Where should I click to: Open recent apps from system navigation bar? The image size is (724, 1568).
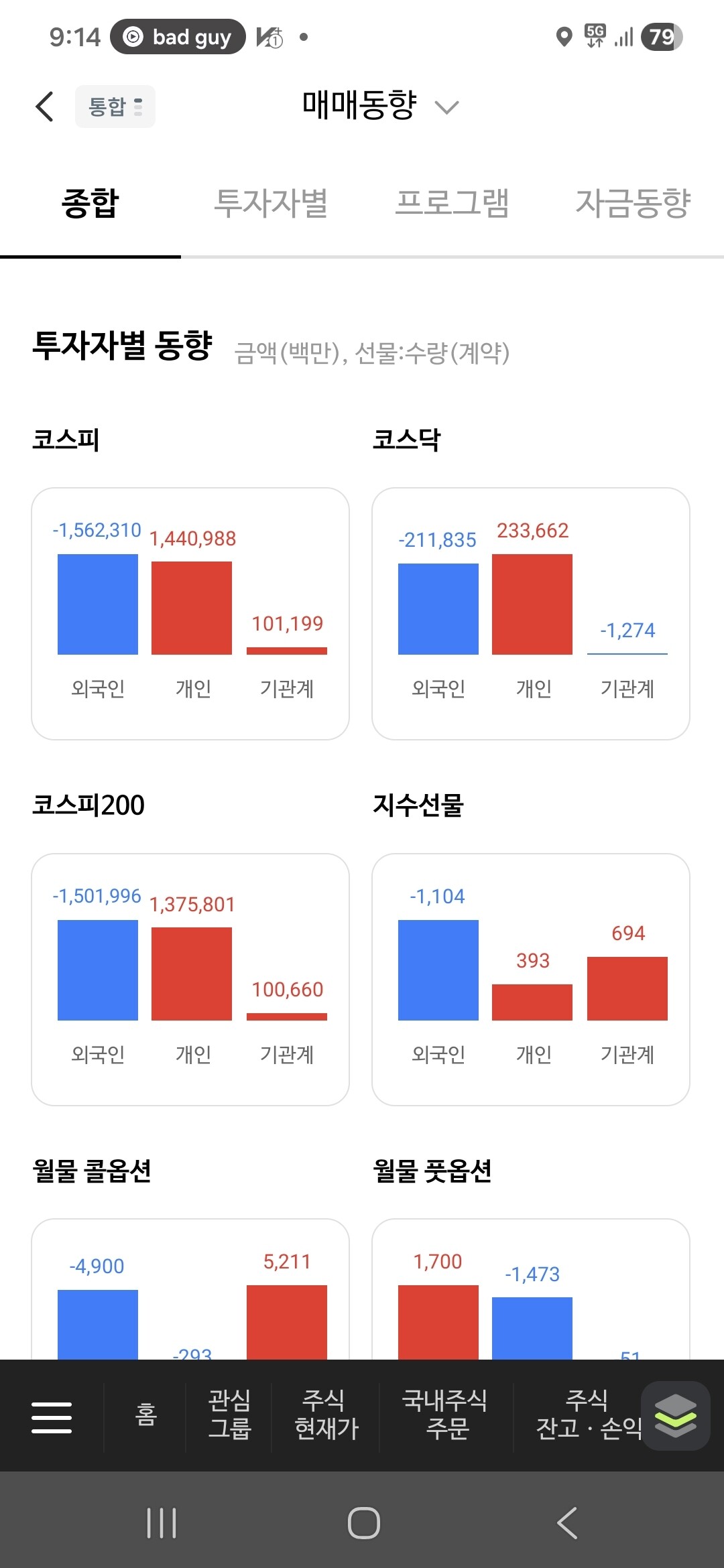tap(162, 1523)
